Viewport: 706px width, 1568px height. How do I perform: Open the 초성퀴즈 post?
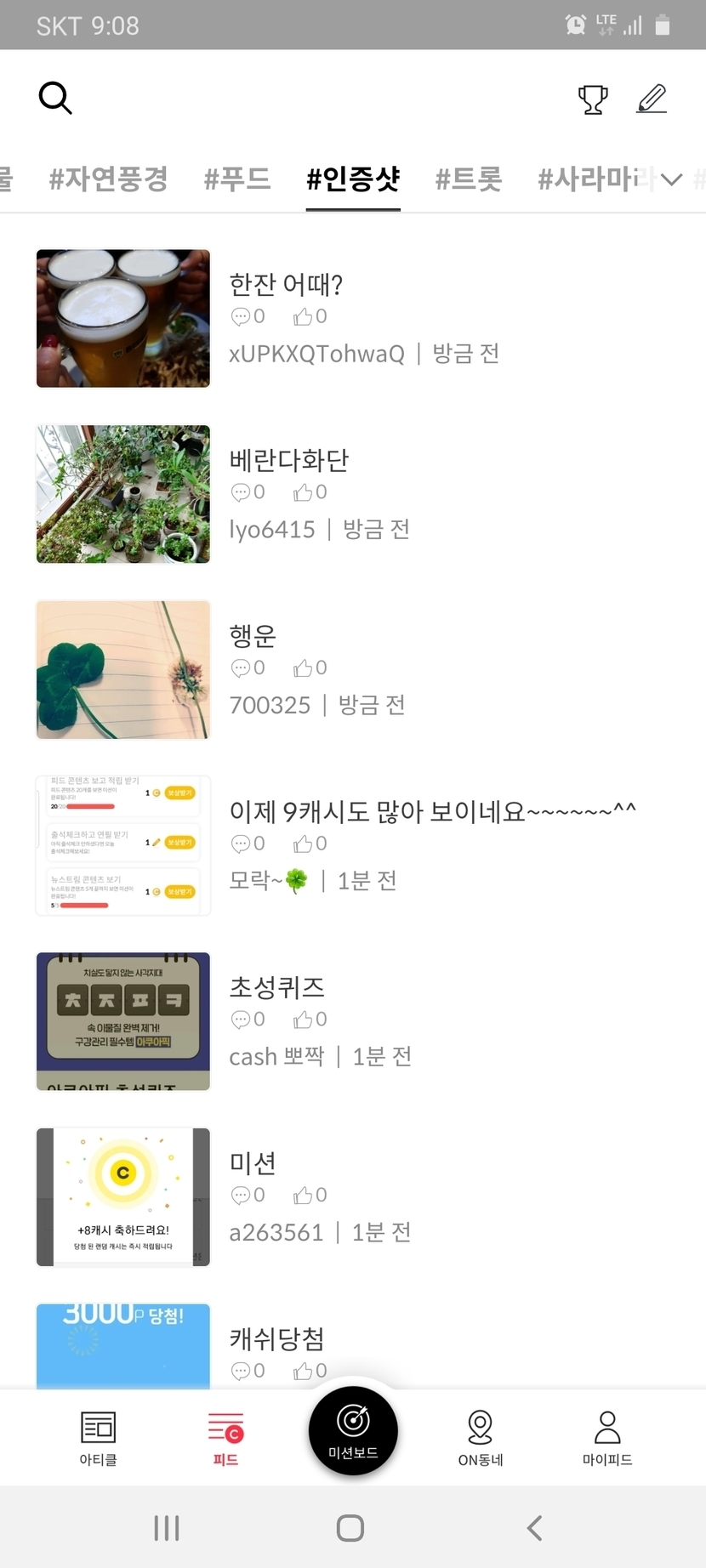click(277, 987)
